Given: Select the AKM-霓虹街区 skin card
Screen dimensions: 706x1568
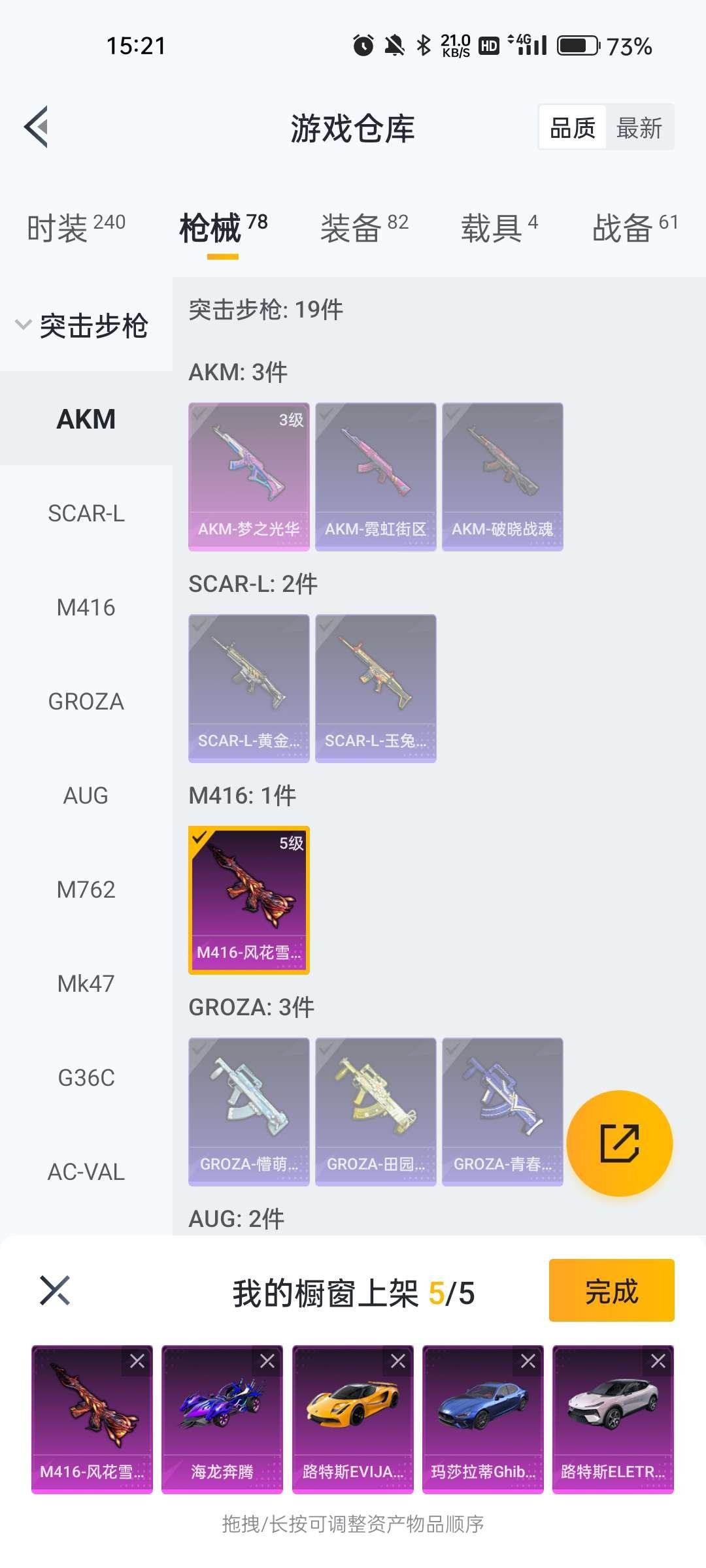Looking at the screenshot, I should click(x=375, y=476).
